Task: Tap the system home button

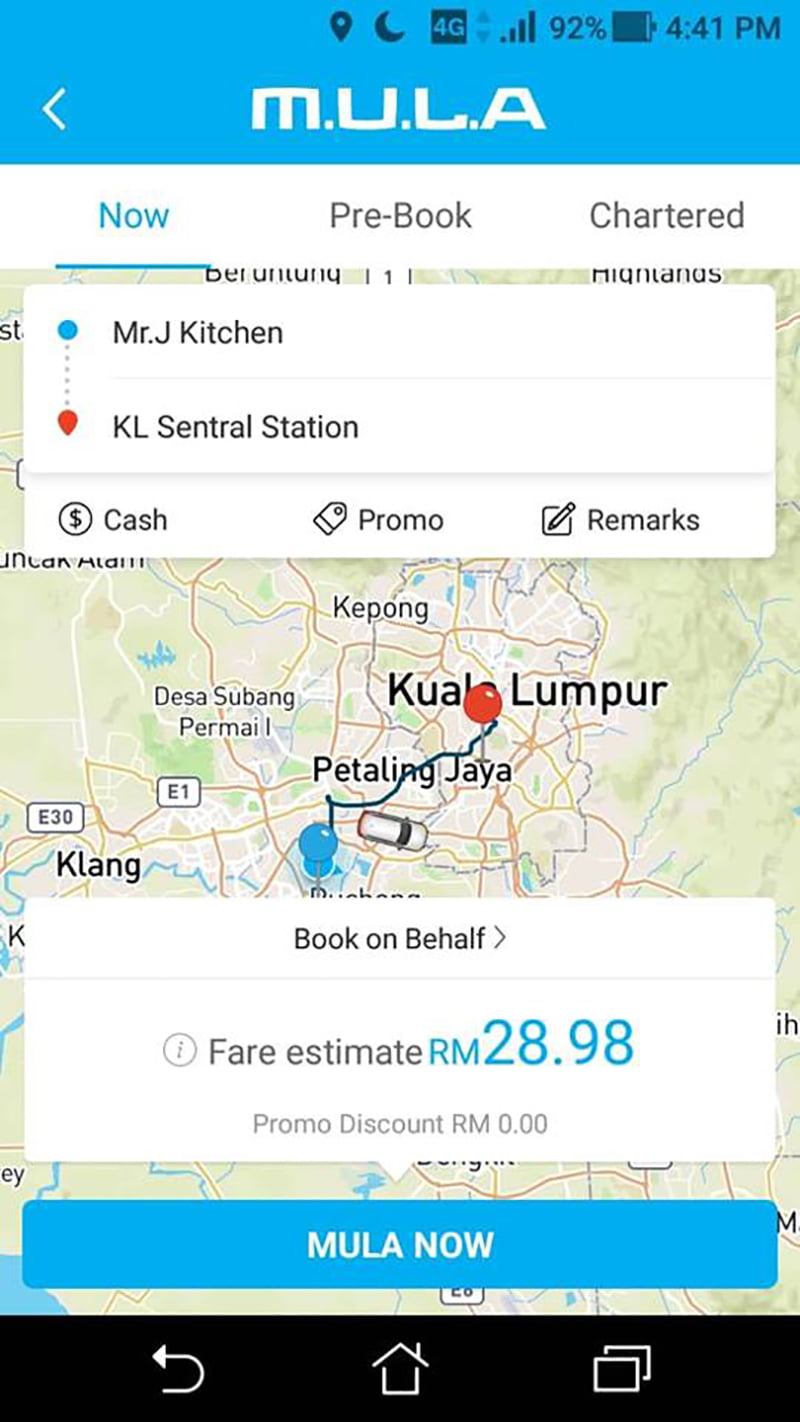Action: tap(400, 1368)
